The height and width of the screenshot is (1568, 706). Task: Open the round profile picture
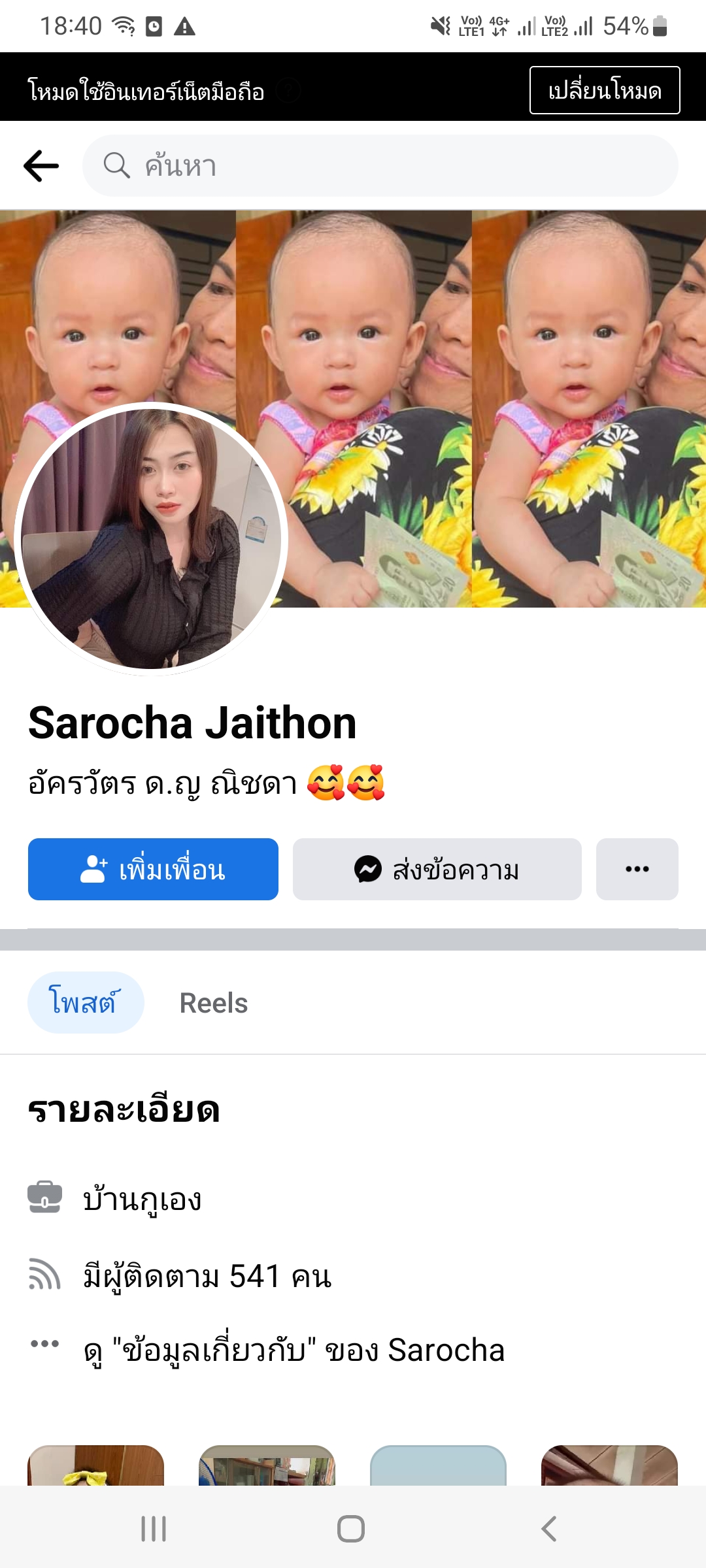point(151,539)
